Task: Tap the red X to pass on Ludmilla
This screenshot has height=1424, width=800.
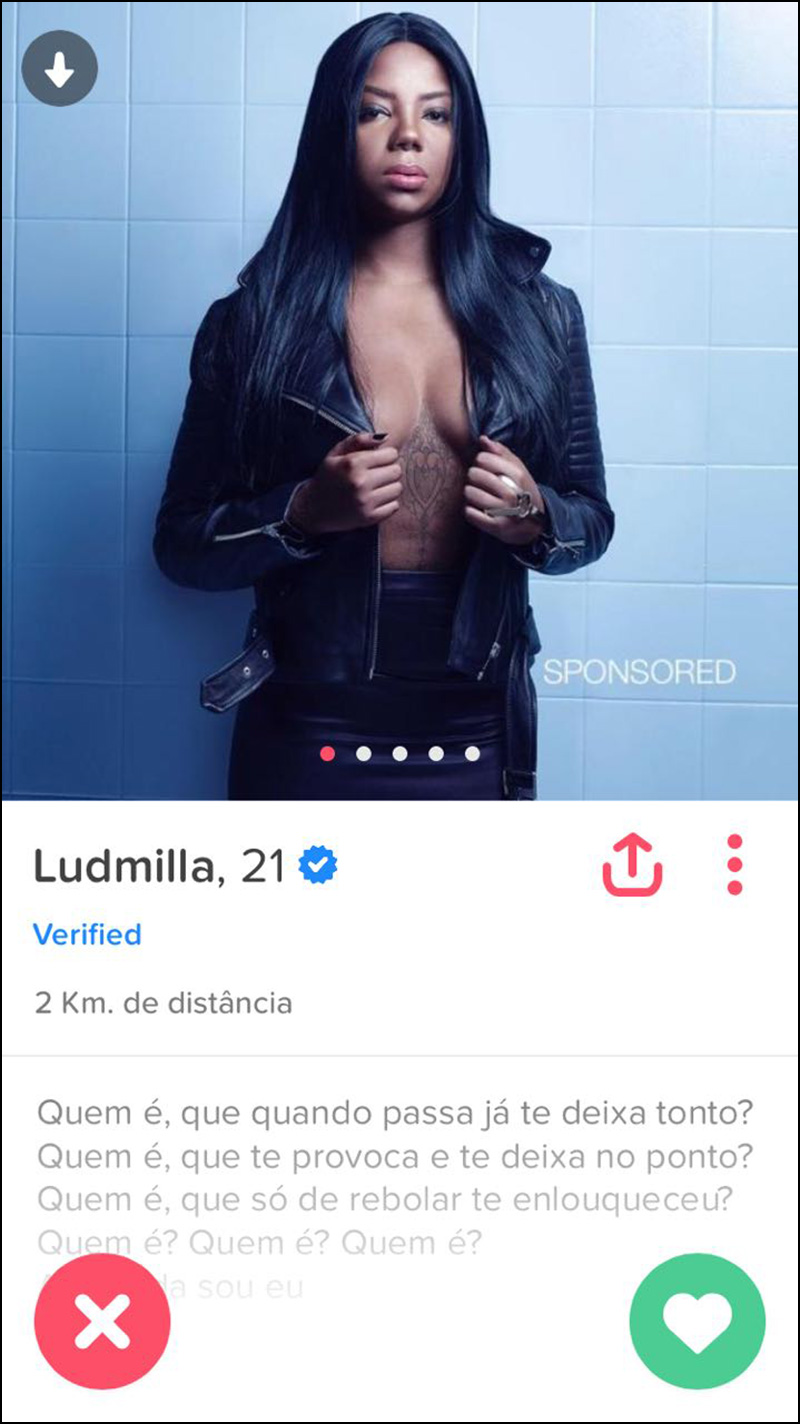Action: [x=101, y=1320]
